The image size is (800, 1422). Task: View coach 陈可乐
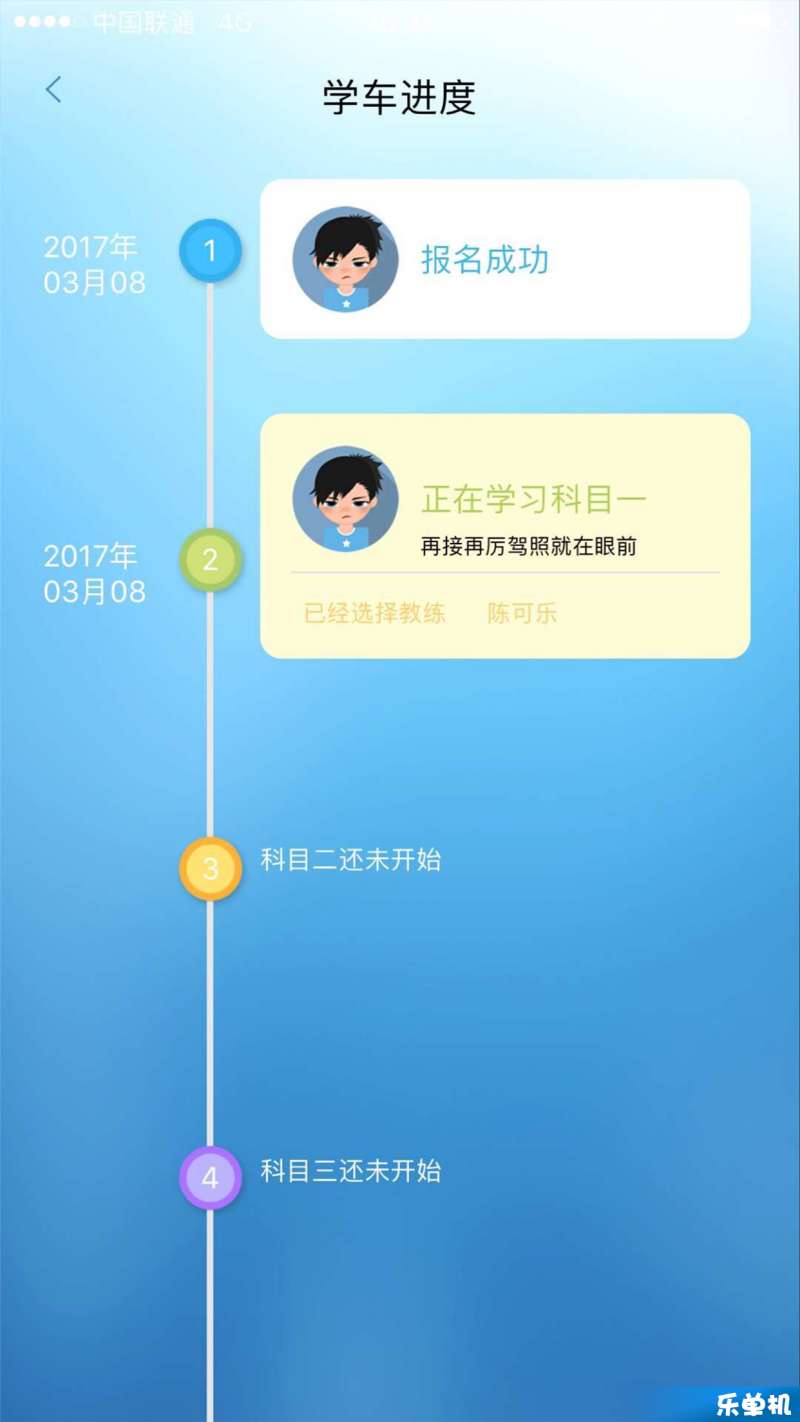(522, 614)
